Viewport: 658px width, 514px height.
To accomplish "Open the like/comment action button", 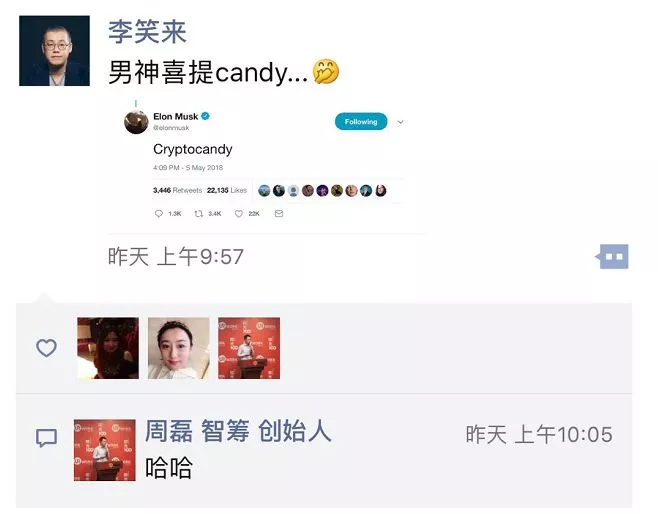I will pyautogui.click(x=613, y=257).
